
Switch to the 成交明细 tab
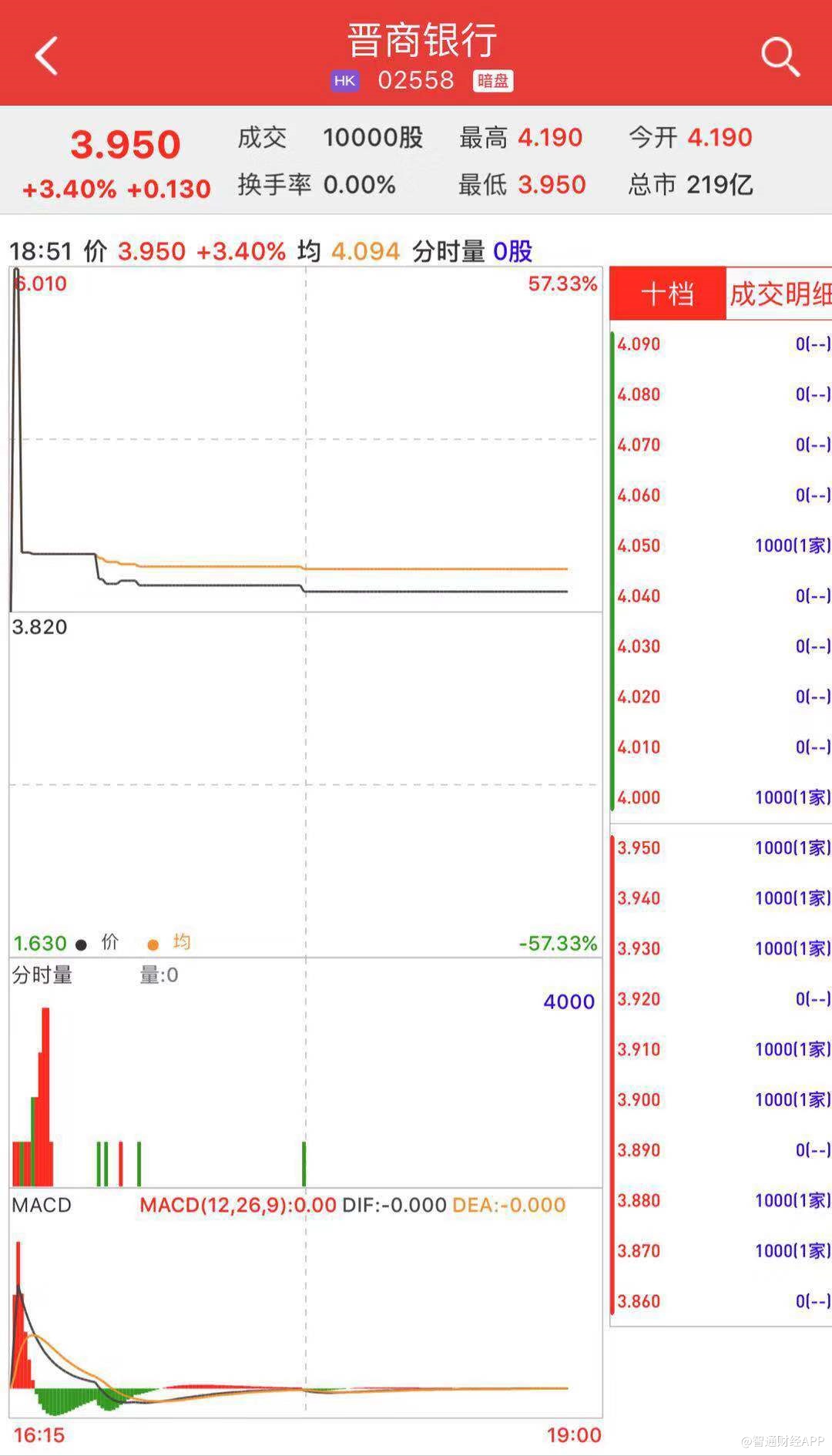780,294
